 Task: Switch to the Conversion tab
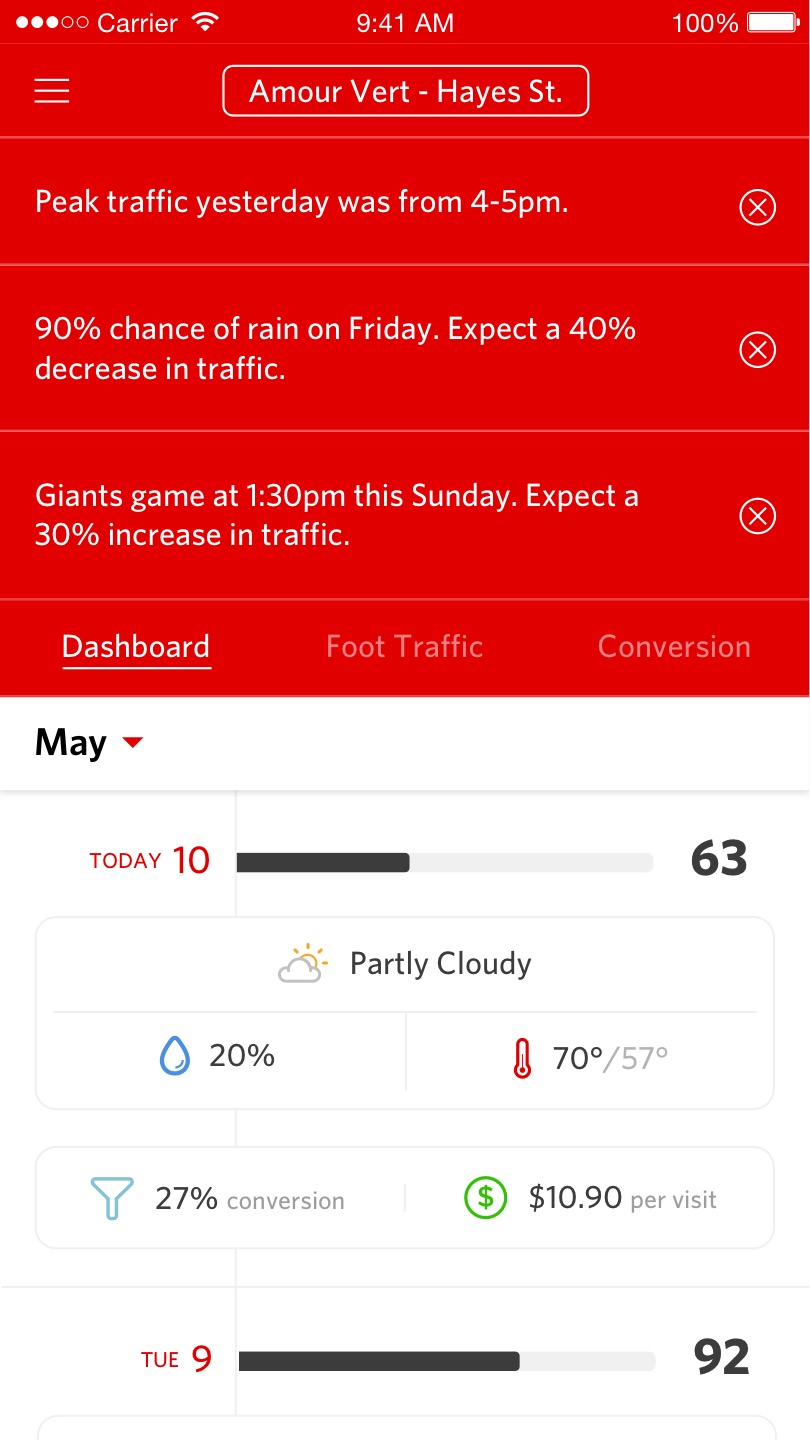[x=674, y=647]
